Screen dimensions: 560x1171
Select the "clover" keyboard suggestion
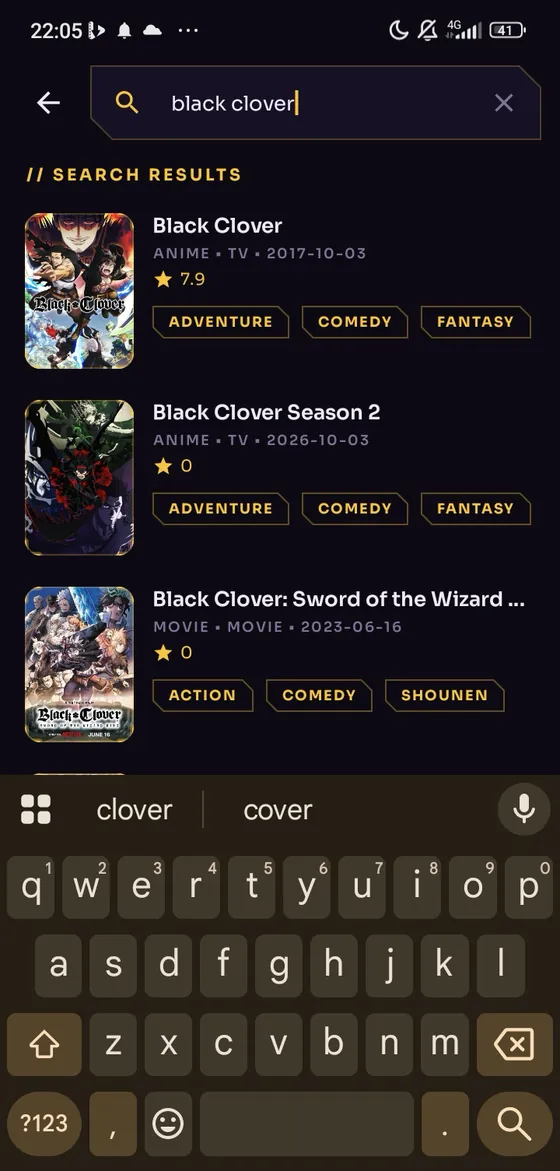(134, 810)
